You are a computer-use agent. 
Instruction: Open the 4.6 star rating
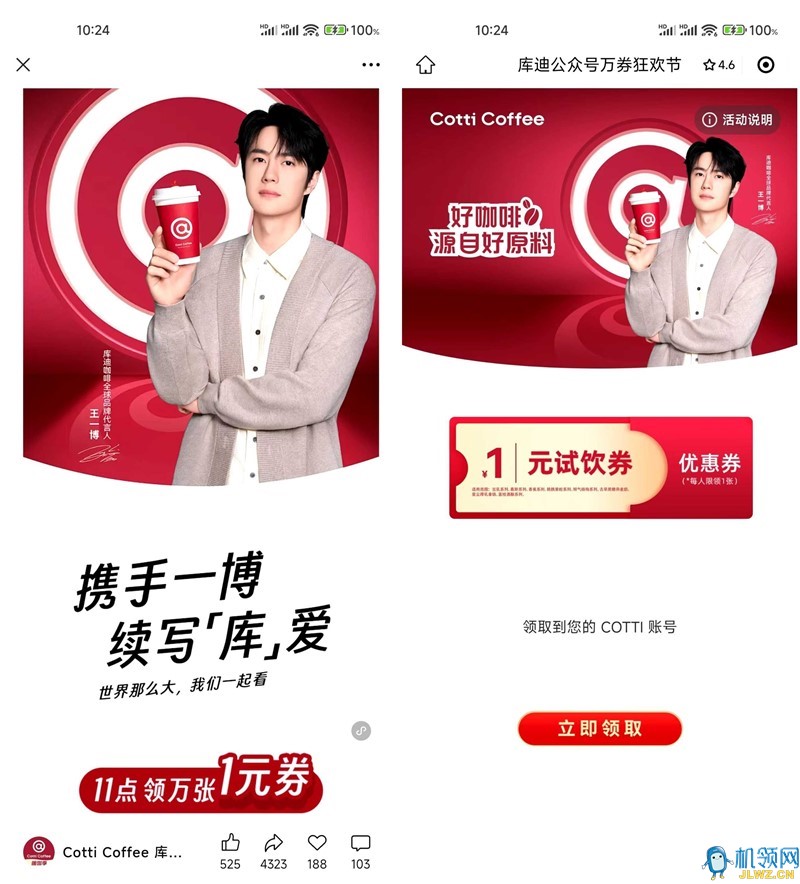718,65
